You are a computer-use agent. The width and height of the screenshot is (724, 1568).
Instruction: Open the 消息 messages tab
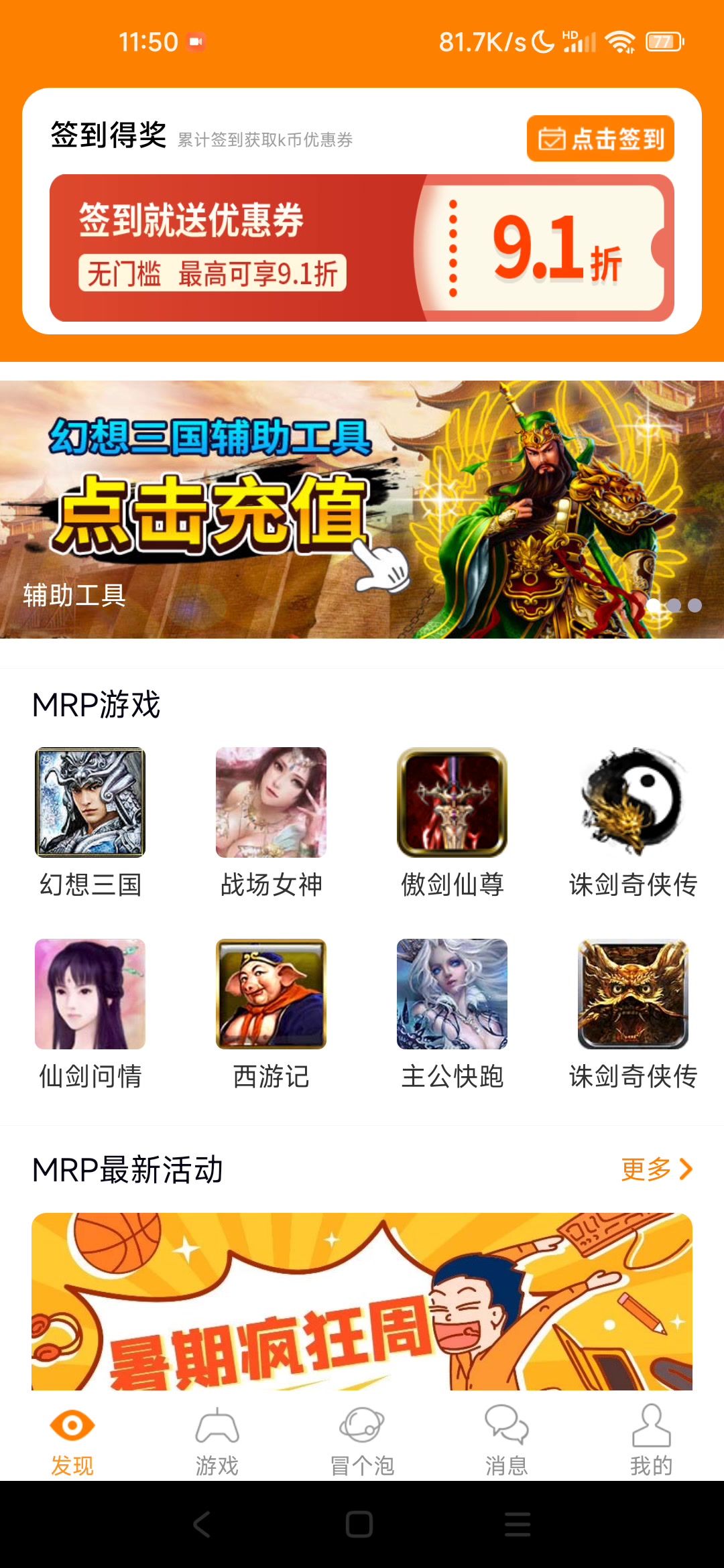coord(507,1440)
